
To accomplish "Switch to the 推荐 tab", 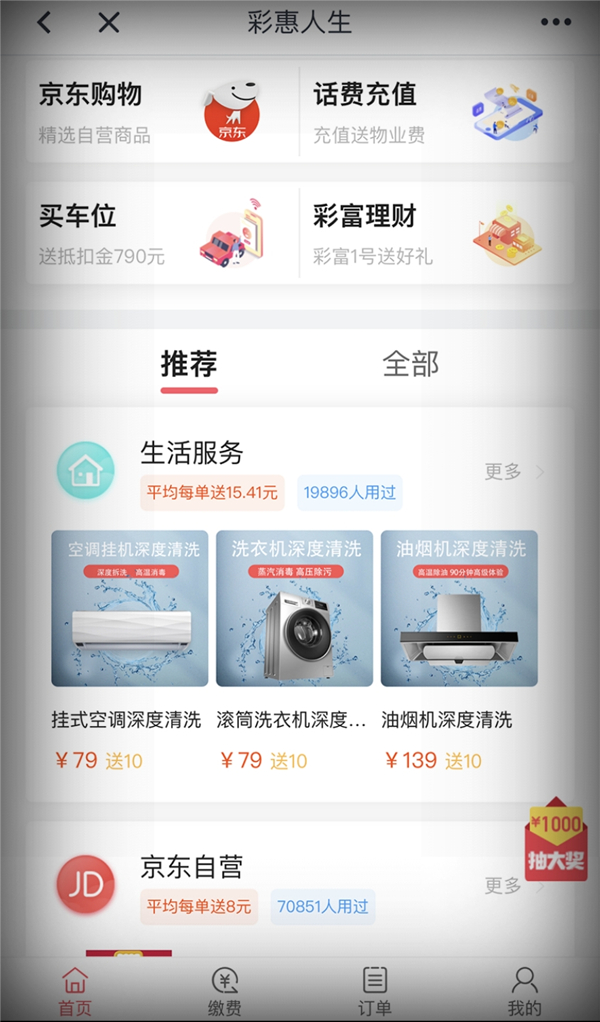I will [x=189, y=364].
